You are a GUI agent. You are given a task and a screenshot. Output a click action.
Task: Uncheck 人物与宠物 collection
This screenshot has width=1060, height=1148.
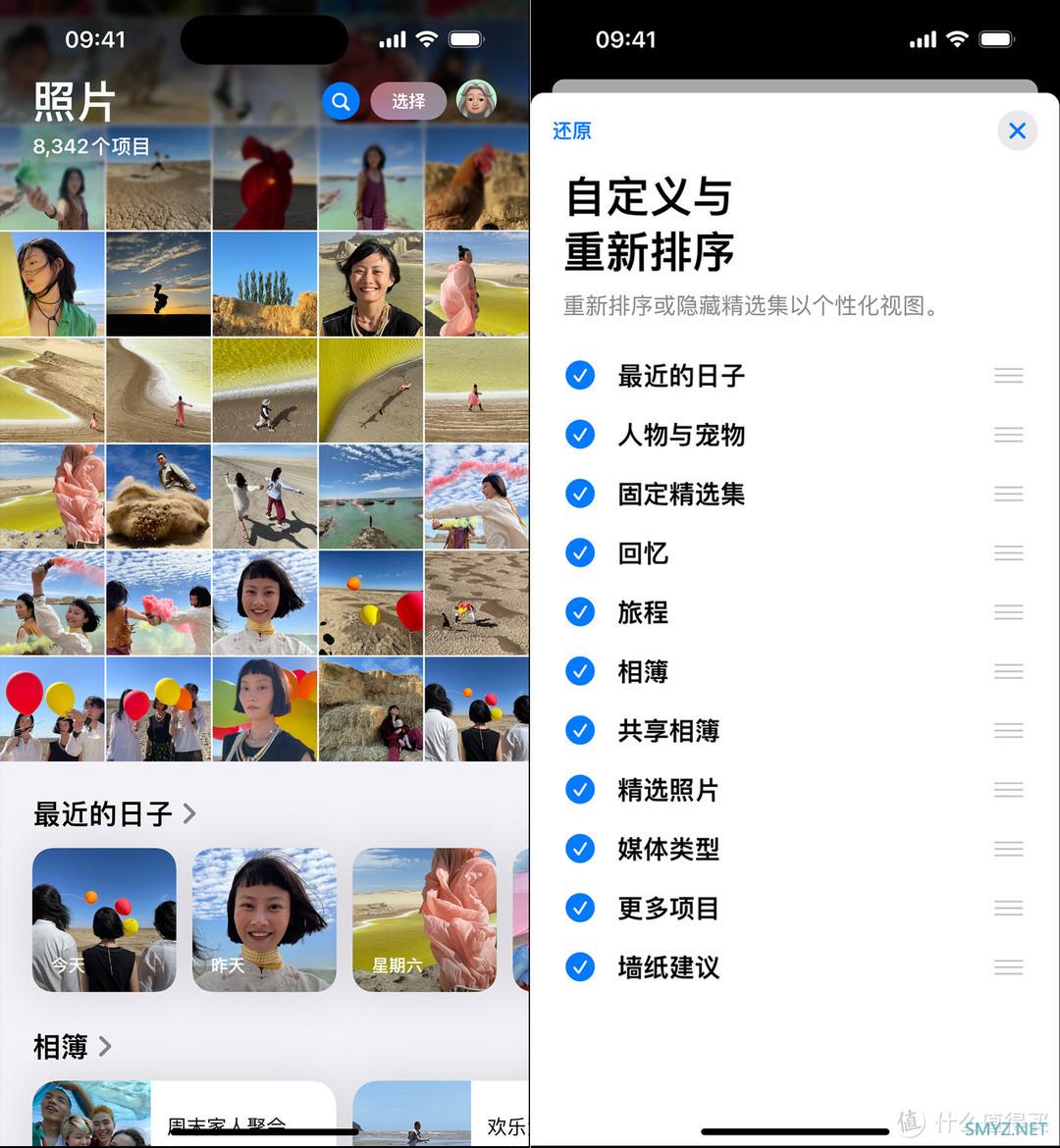tap(580, 435)
